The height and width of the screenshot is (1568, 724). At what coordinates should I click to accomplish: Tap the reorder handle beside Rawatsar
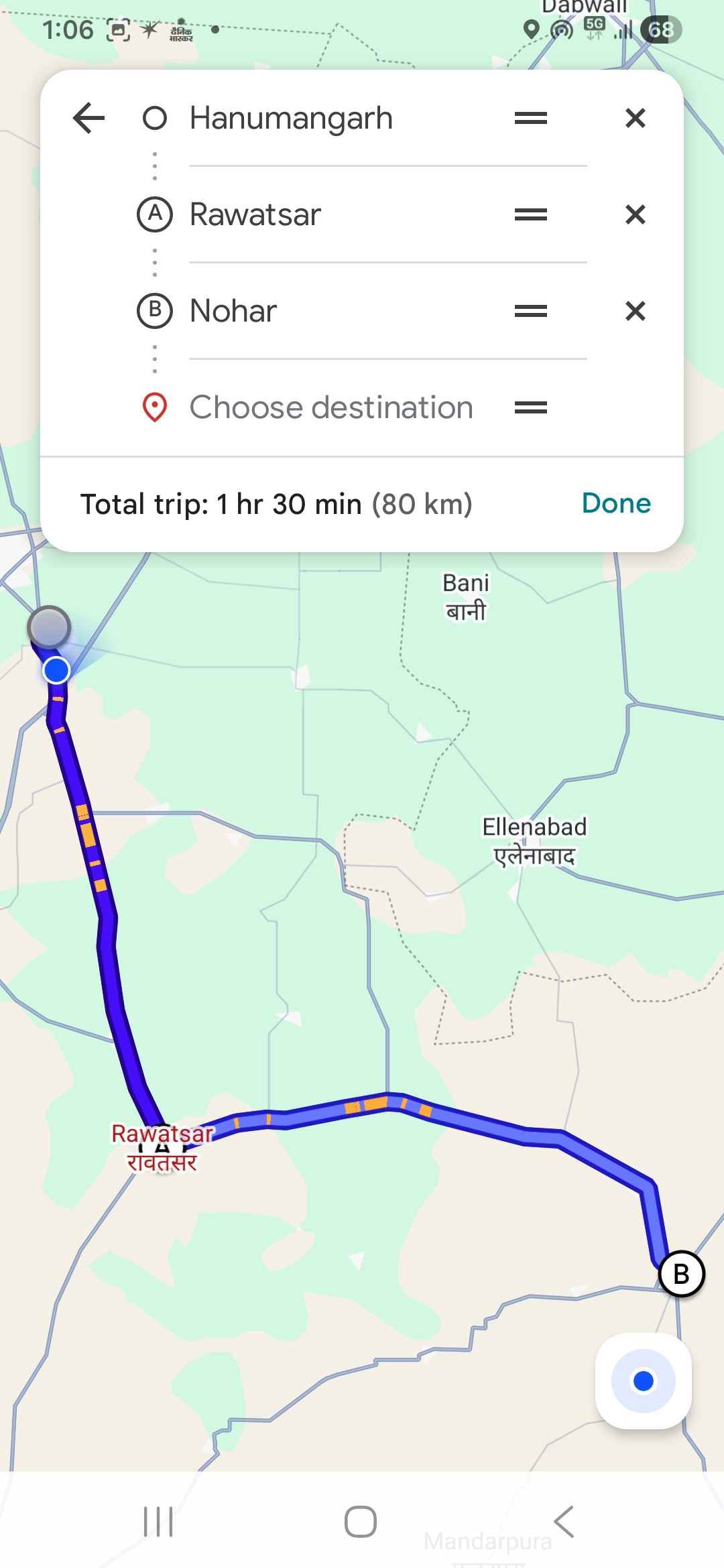530,214
